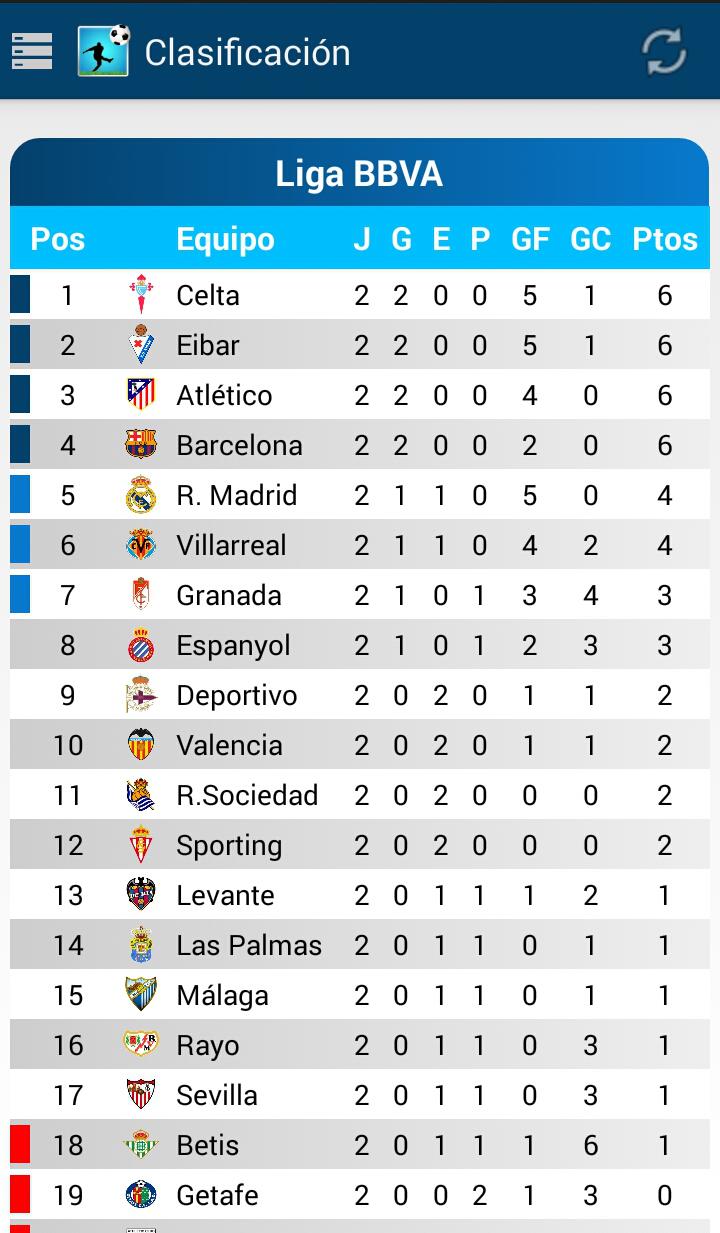Image resolution: width=720 pixels, height=1233 pixels.
Task: Select the Villarreal team crest
Action: 142,544
